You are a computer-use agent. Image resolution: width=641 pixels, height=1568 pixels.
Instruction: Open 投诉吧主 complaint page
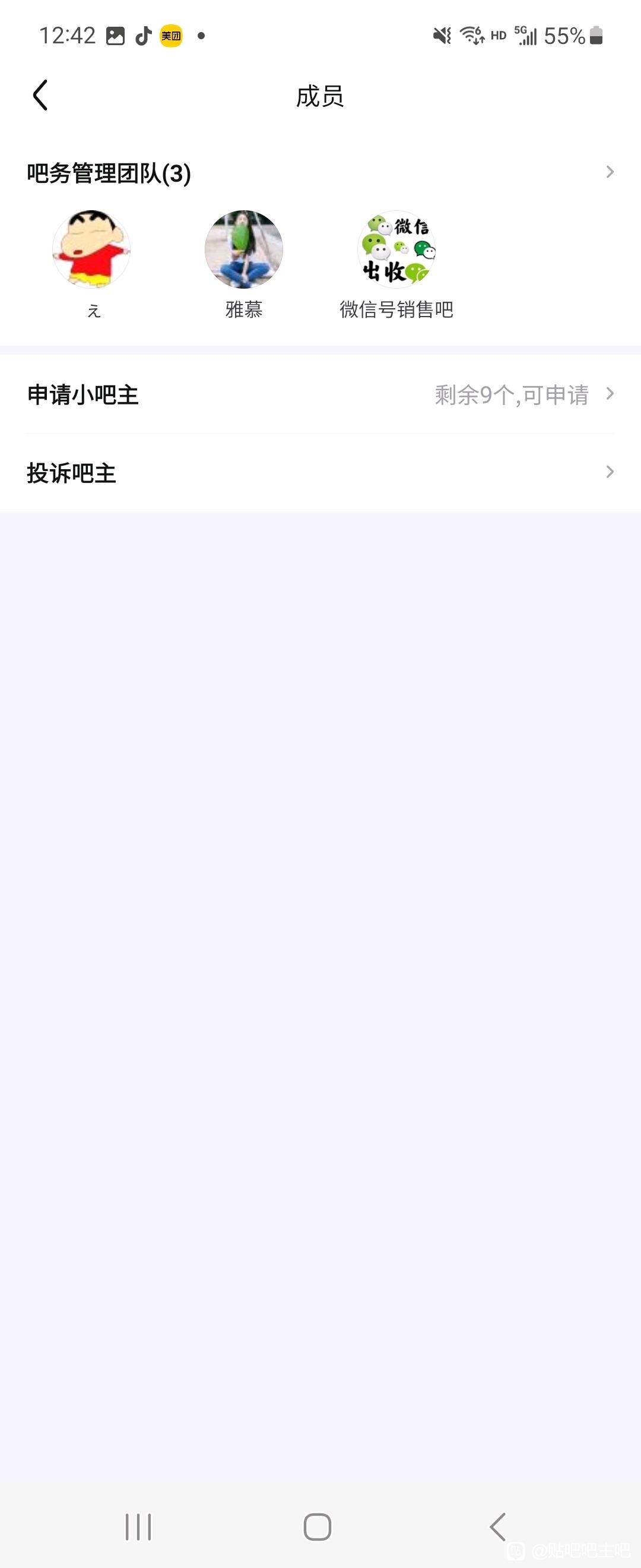point(320,472)
